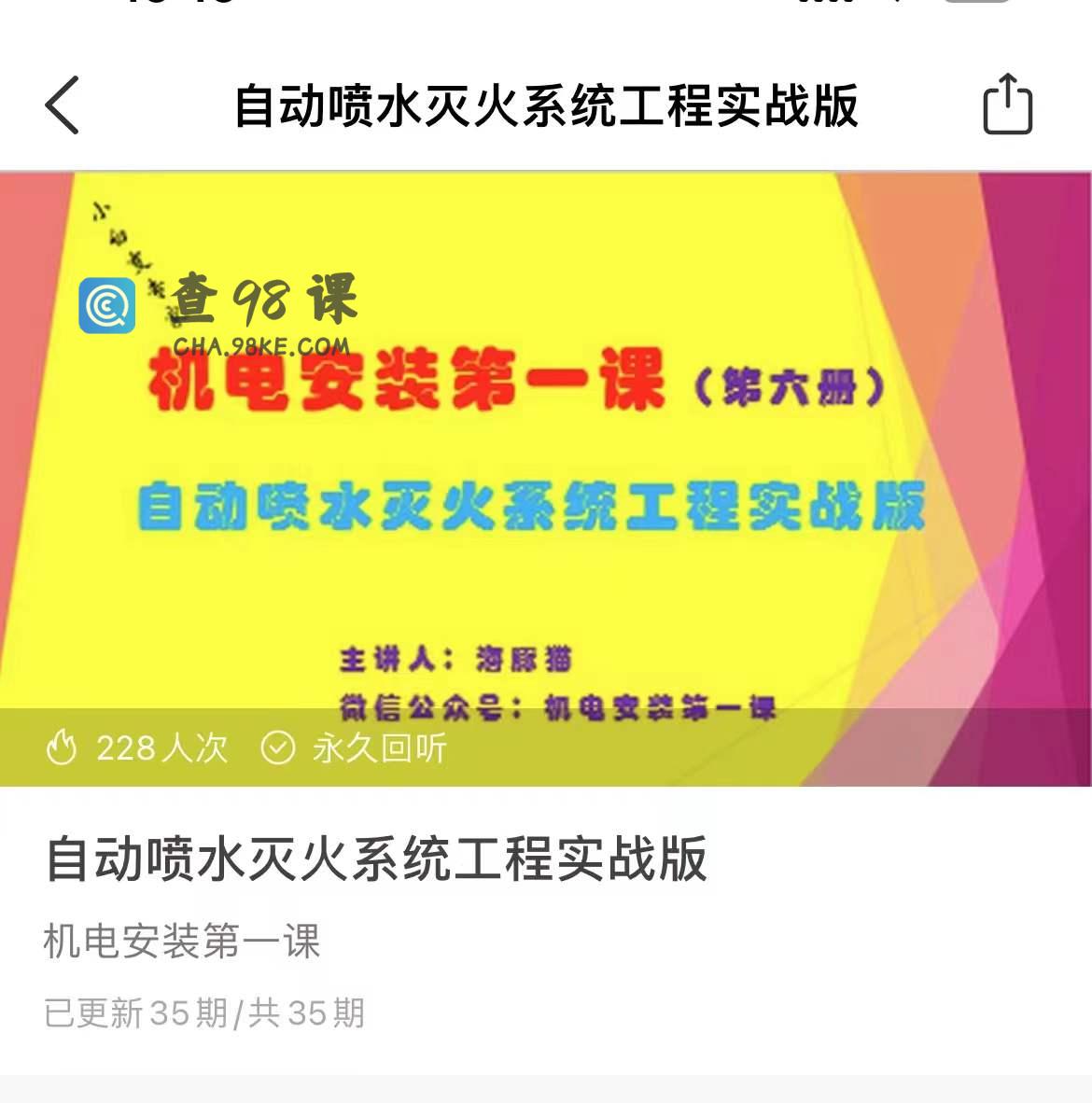Share this course via the share icon
This screenshot has width=1092, height=1103.
(1007, 105)
